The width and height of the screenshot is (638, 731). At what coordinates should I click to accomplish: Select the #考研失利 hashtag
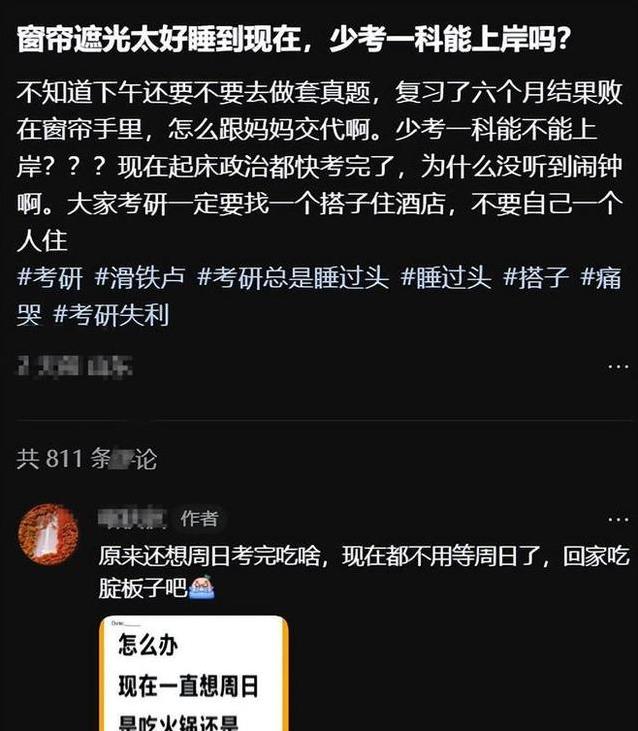coord(111,315)
